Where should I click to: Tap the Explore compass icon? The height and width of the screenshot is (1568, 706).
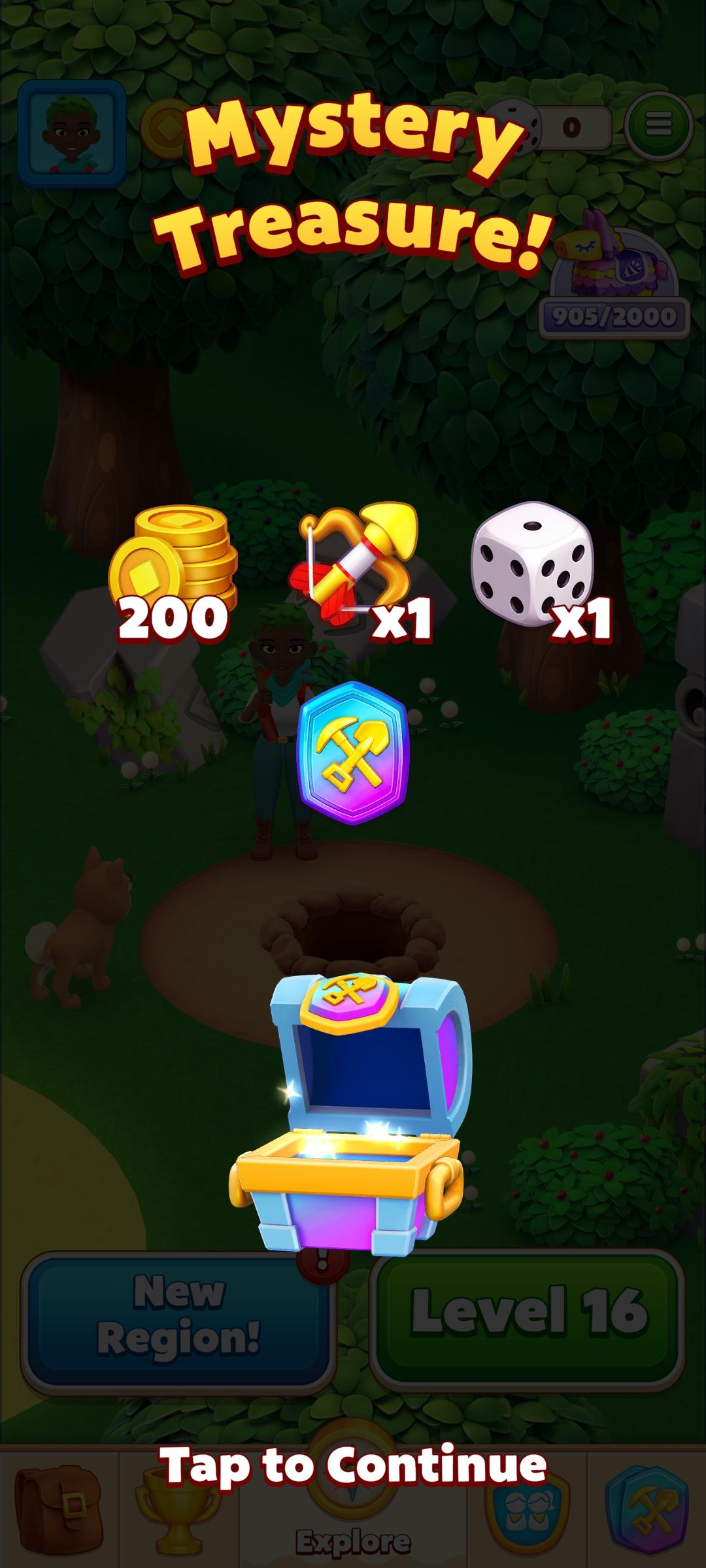353,1516
